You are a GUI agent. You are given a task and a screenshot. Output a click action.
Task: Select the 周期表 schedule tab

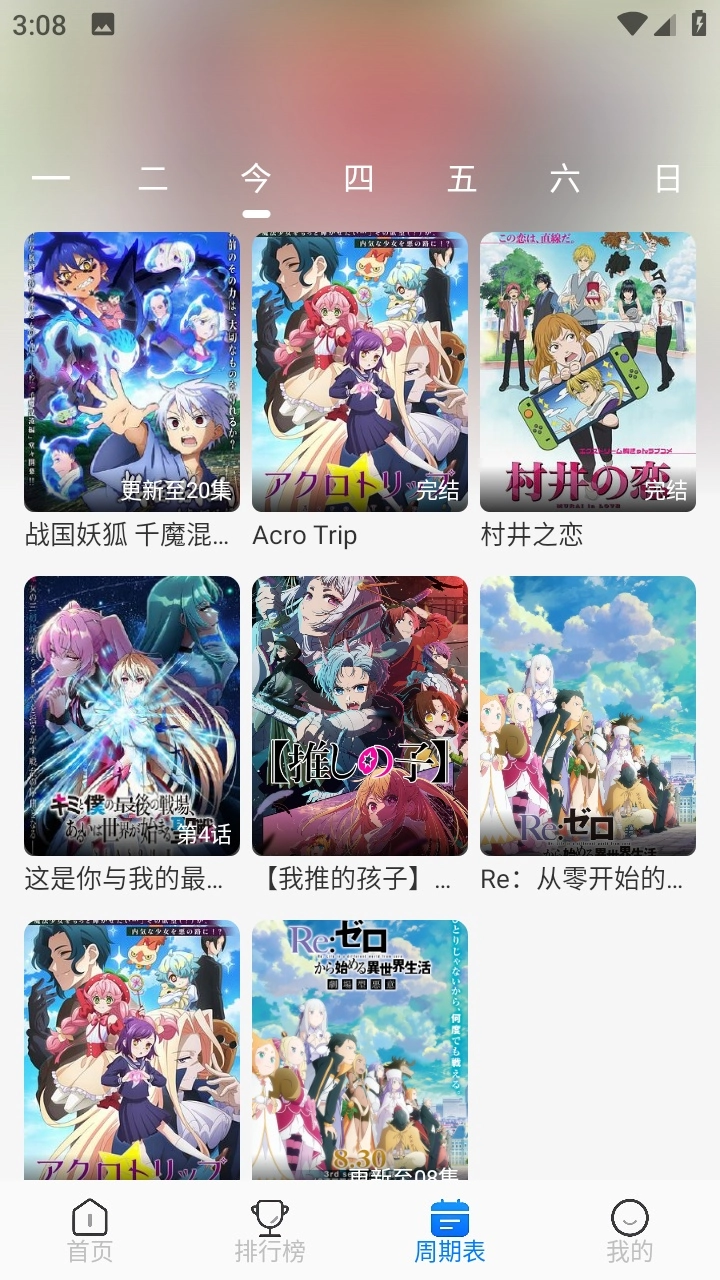[x=450, y=1231]
